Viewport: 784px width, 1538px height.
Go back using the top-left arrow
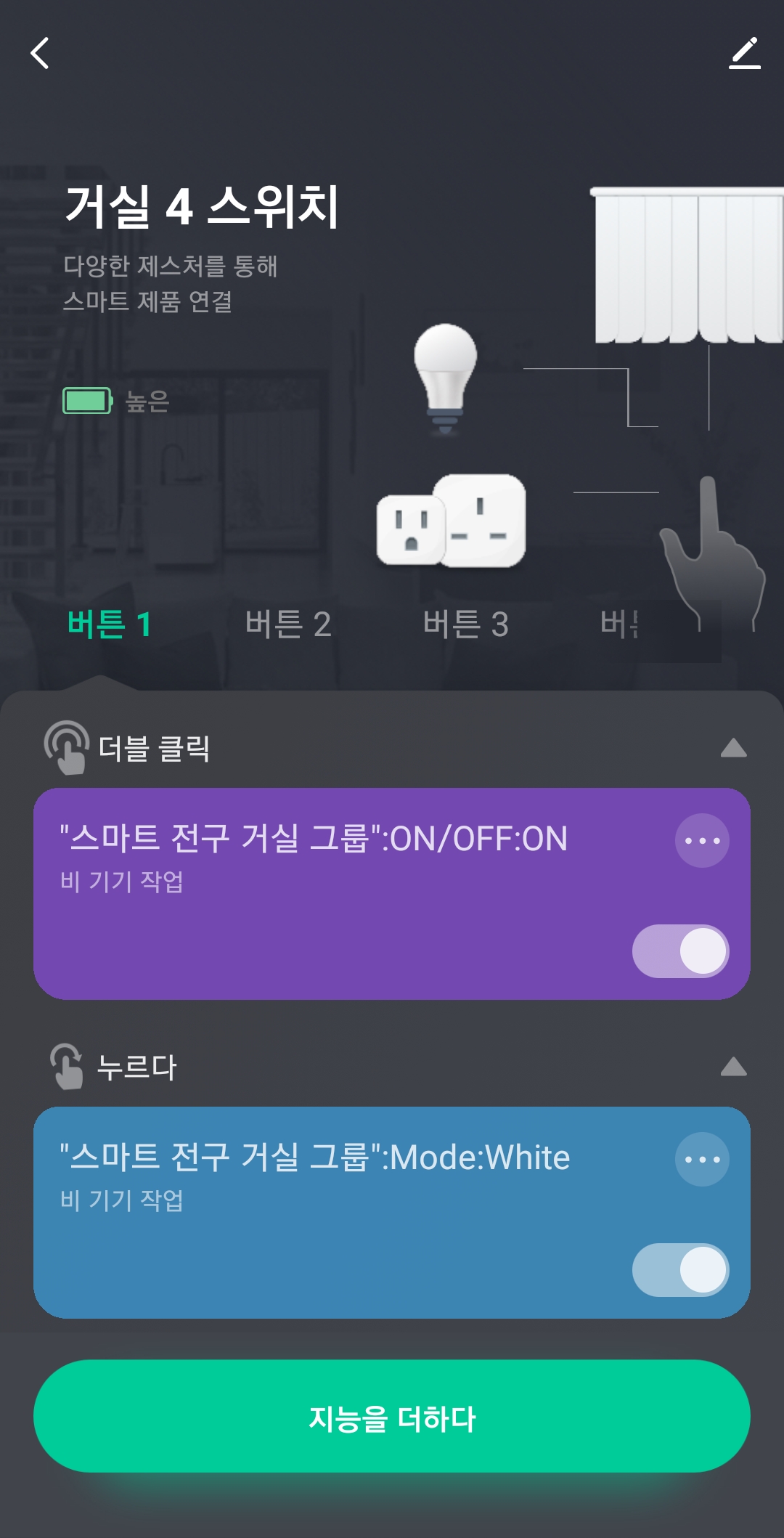click(x=40, y=53)
